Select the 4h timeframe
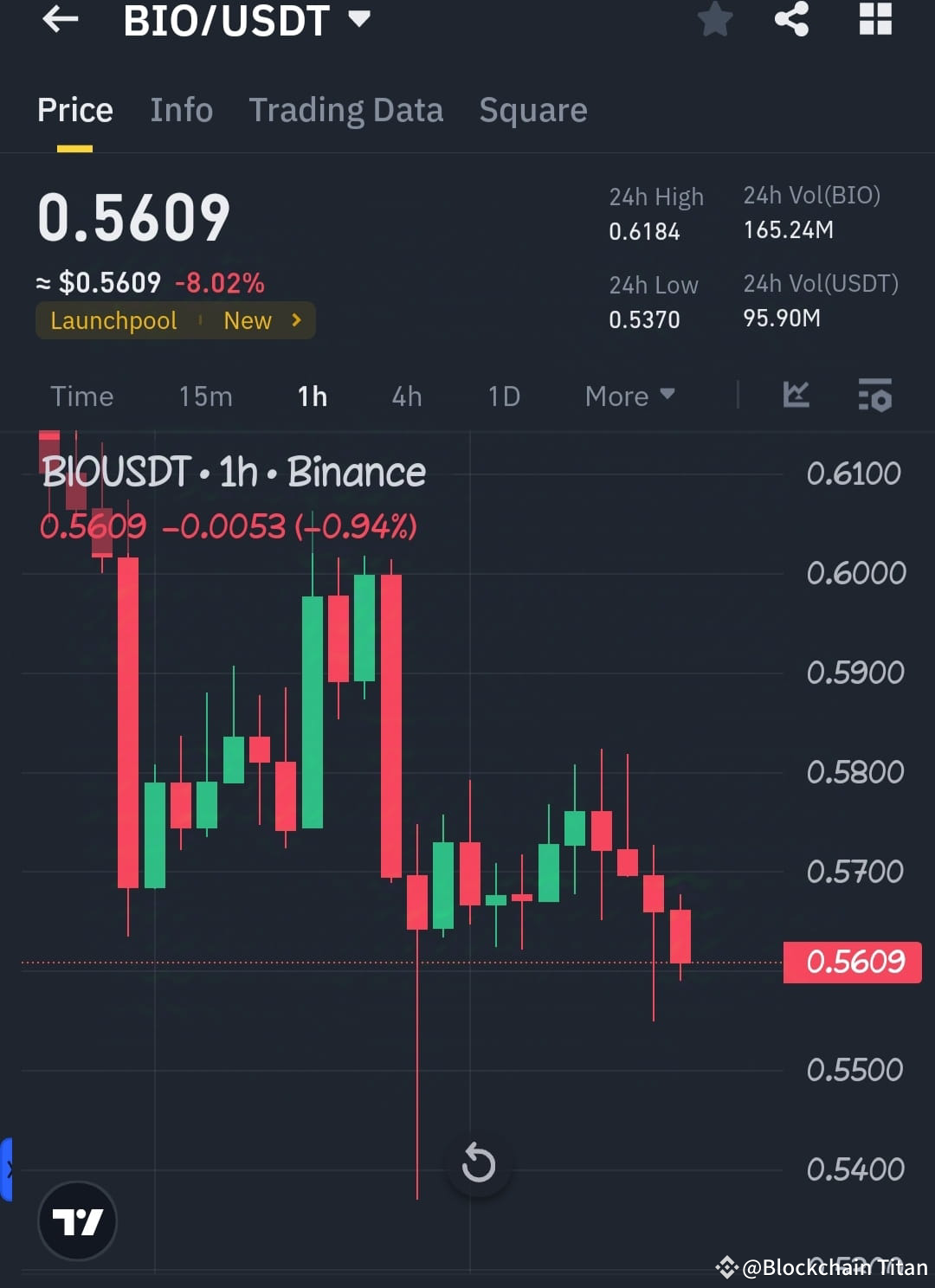The height and width of the screenshot is (1288, 935). click(405, 396)
